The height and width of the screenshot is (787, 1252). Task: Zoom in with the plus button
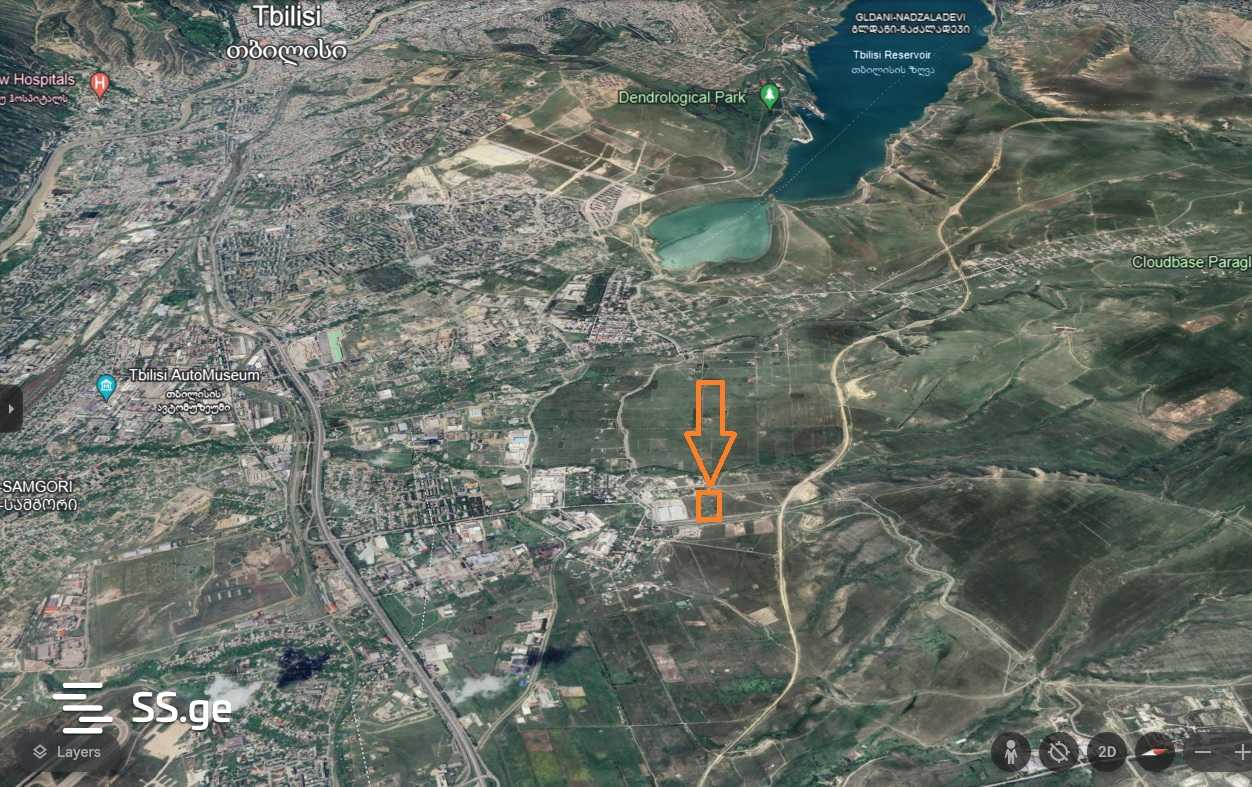coord(1242,752)
